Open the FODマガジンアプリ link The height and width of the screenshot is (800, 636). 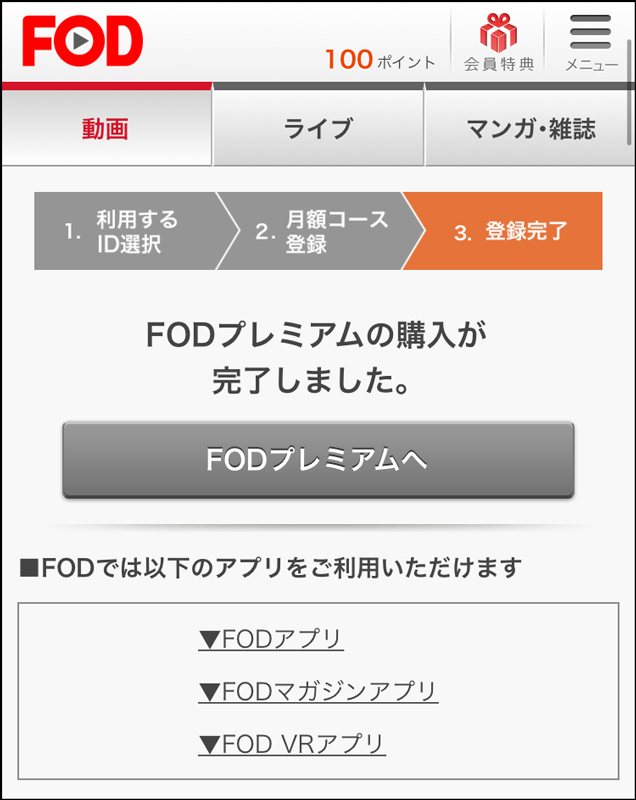click(318, 691)
